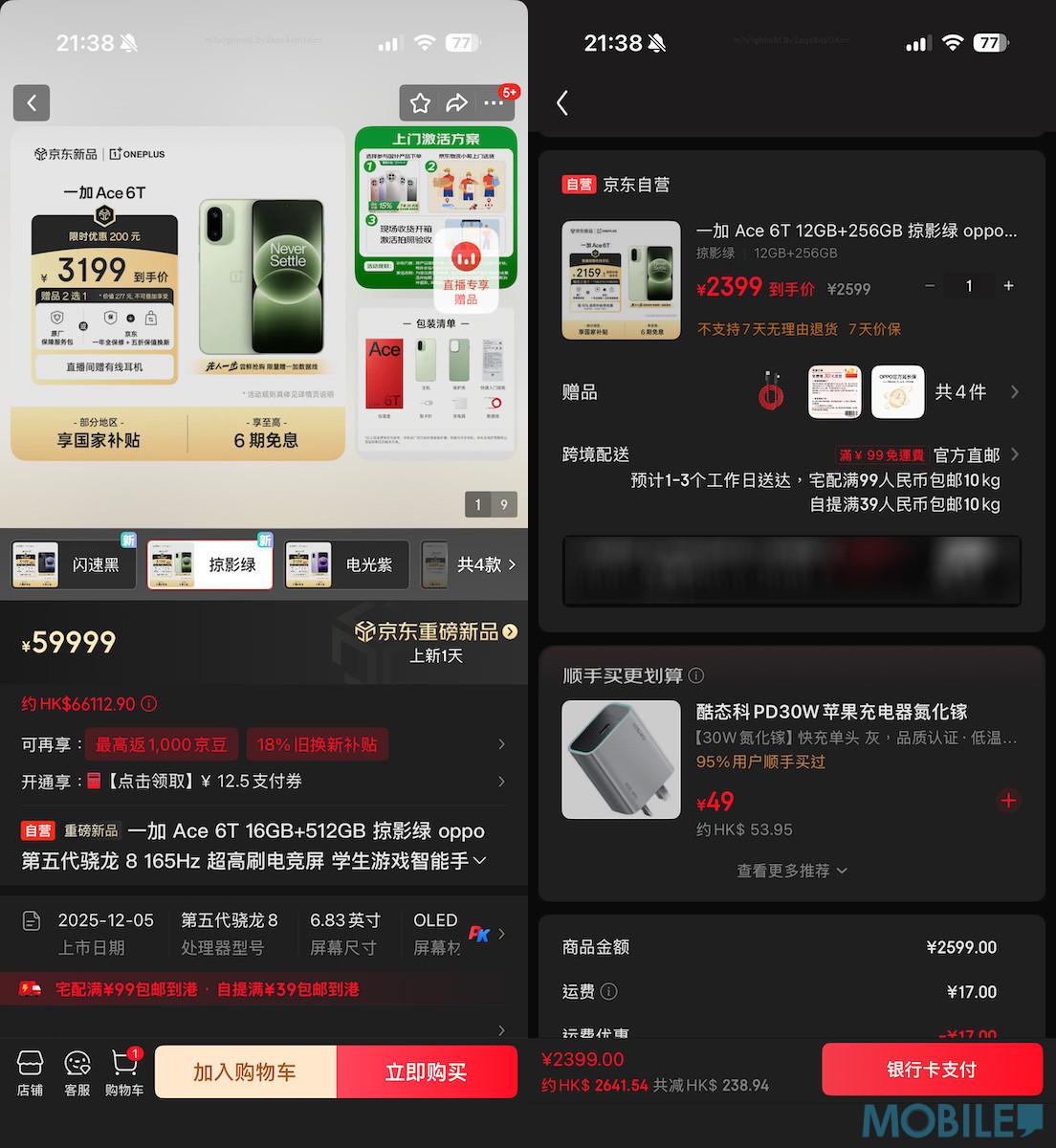Image resolution: width=1056 pixels, height=1148 pixels.
Task: Open the three-dot overflow menu
Action: [x=494, y=102]
